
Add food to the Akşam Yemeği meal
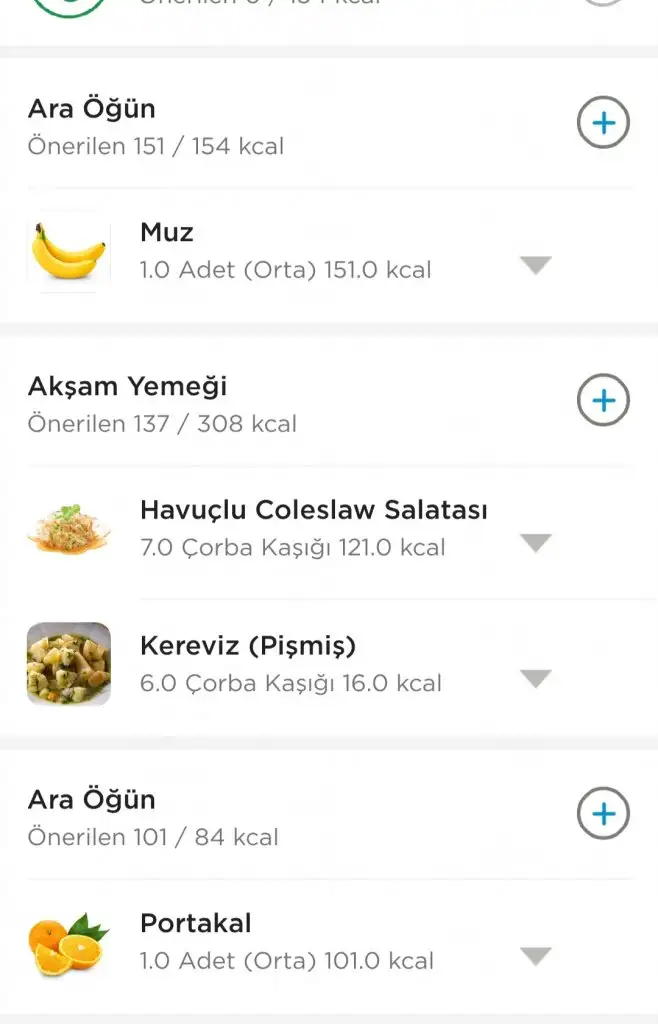point(603,401)
